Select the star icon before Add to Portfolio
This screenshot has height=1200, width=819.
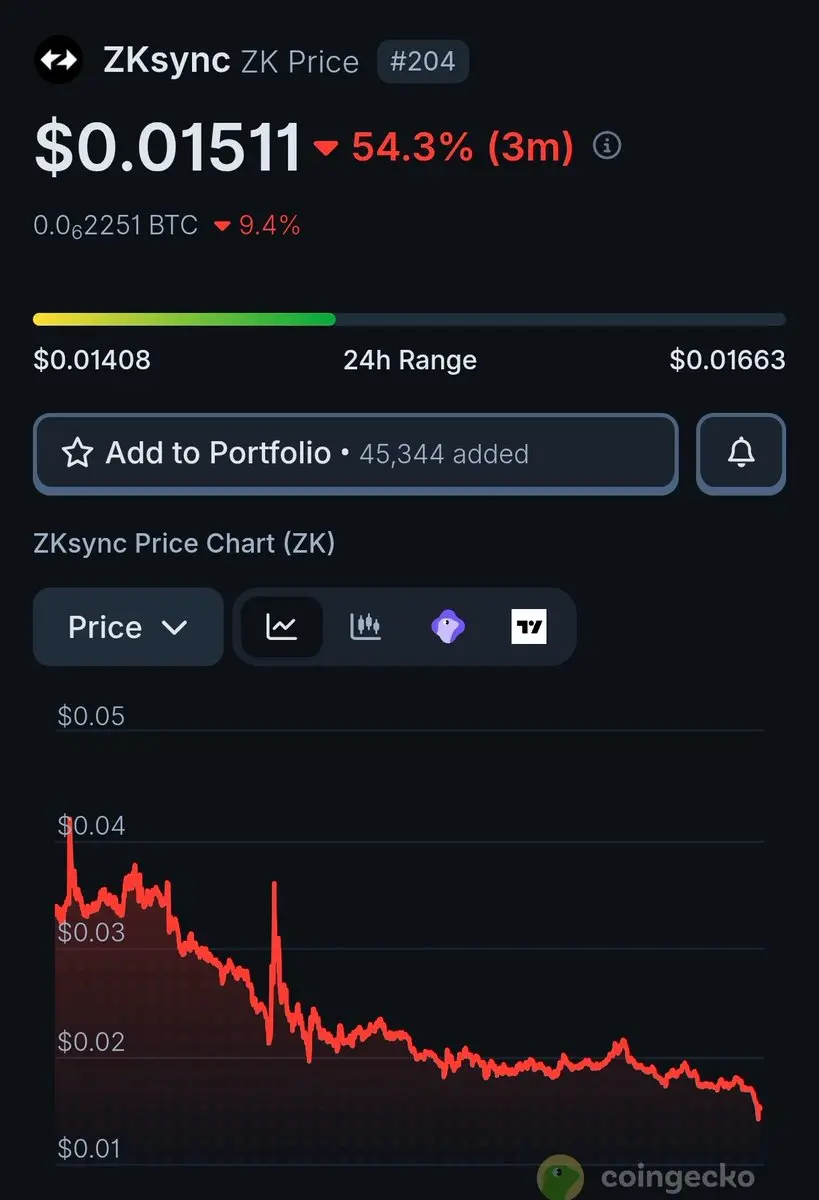[x=76, y=453]
